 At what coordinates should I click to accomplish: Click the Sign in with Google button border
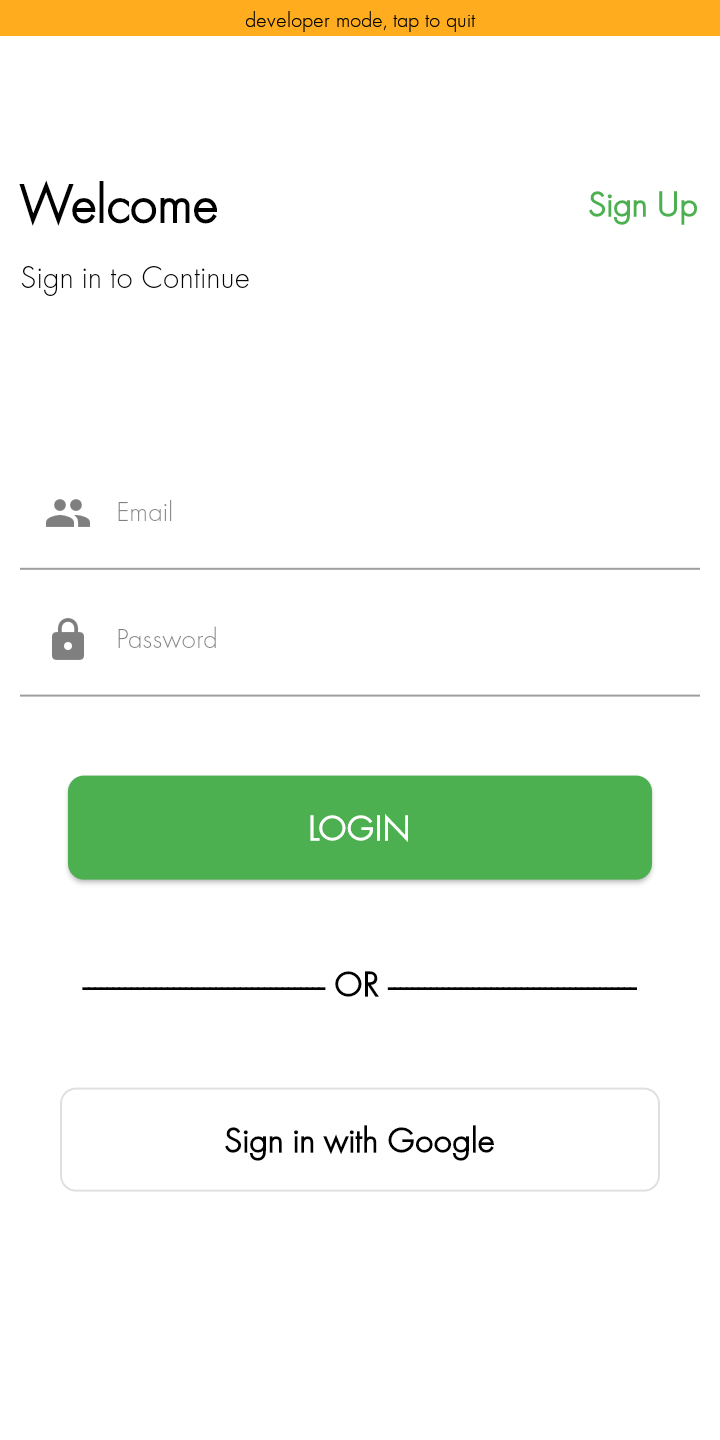360,1091
